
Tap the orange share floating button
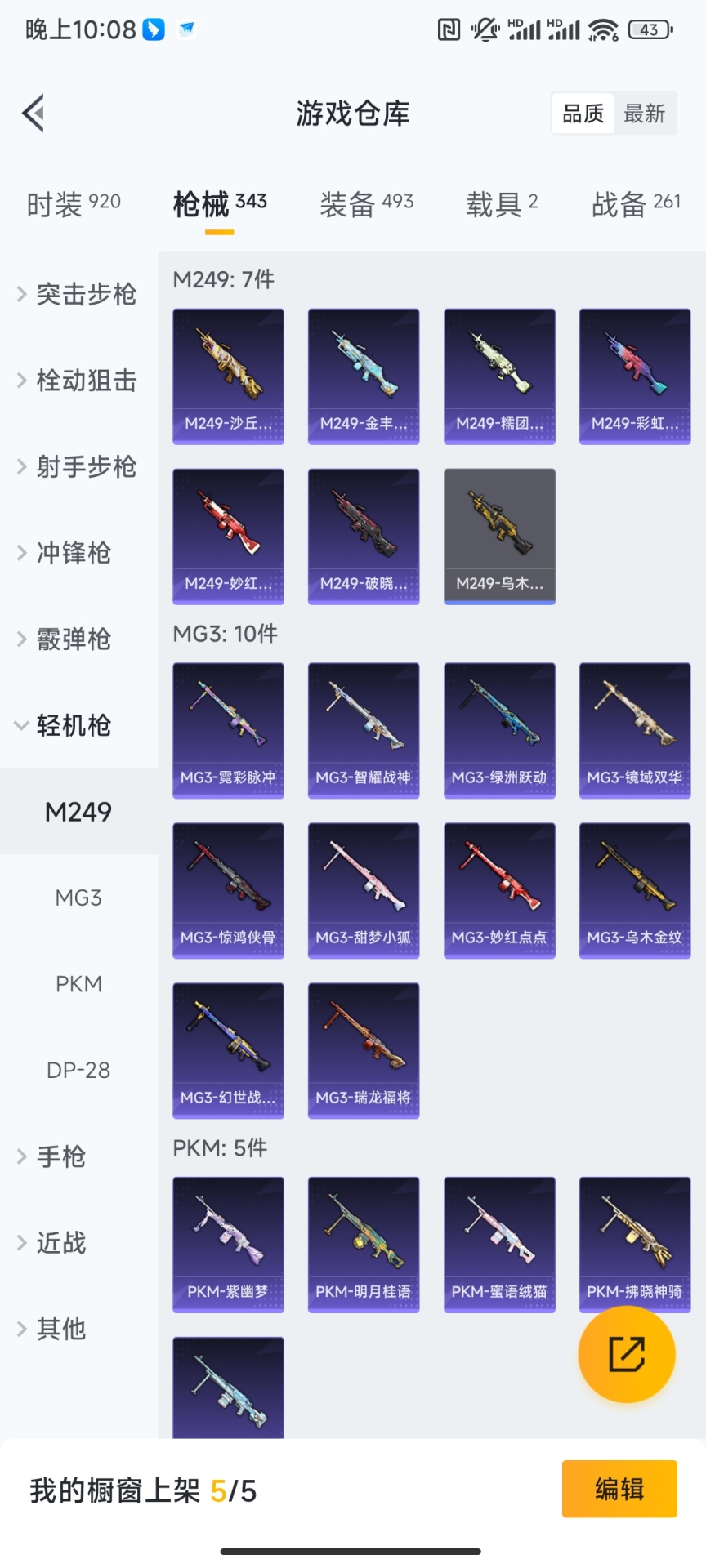click(x=626, y=1354)
